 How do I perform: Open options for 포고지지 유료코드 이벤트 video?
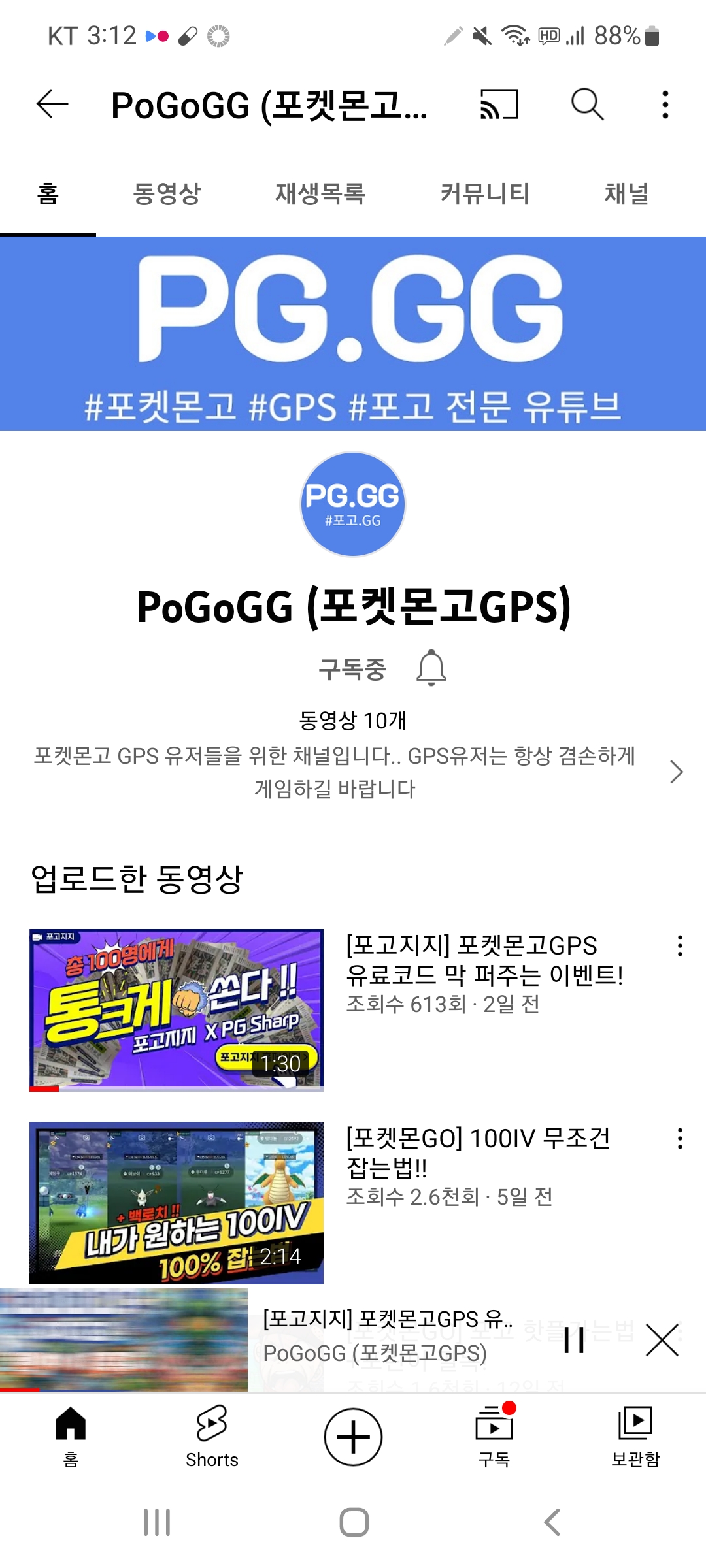click(680, 946)
